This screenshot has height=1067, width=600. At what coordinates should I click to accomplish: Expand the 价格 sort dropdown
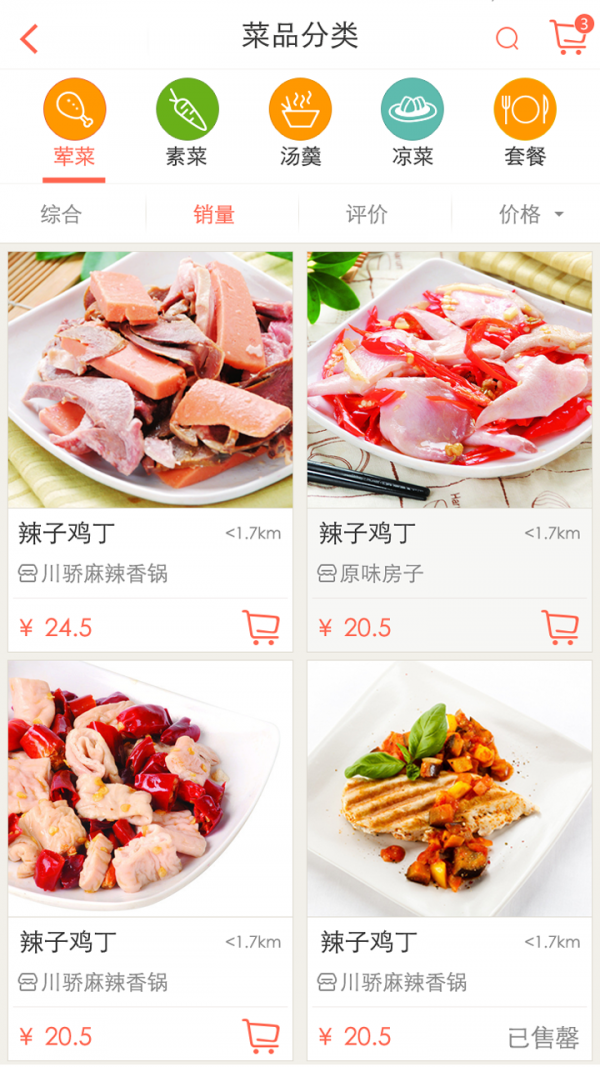[530, 214]
